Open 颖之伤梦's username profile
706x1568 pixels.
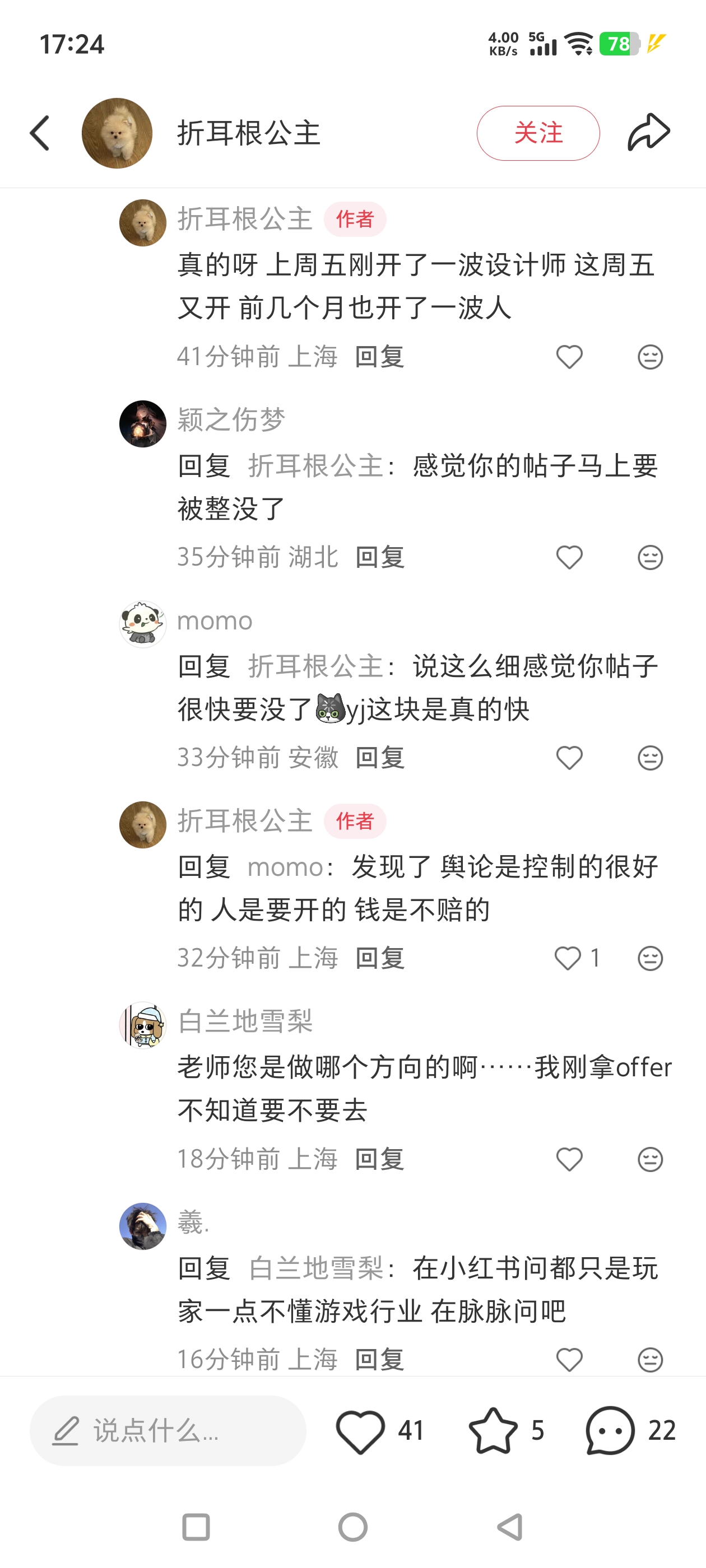pos(231,419)
